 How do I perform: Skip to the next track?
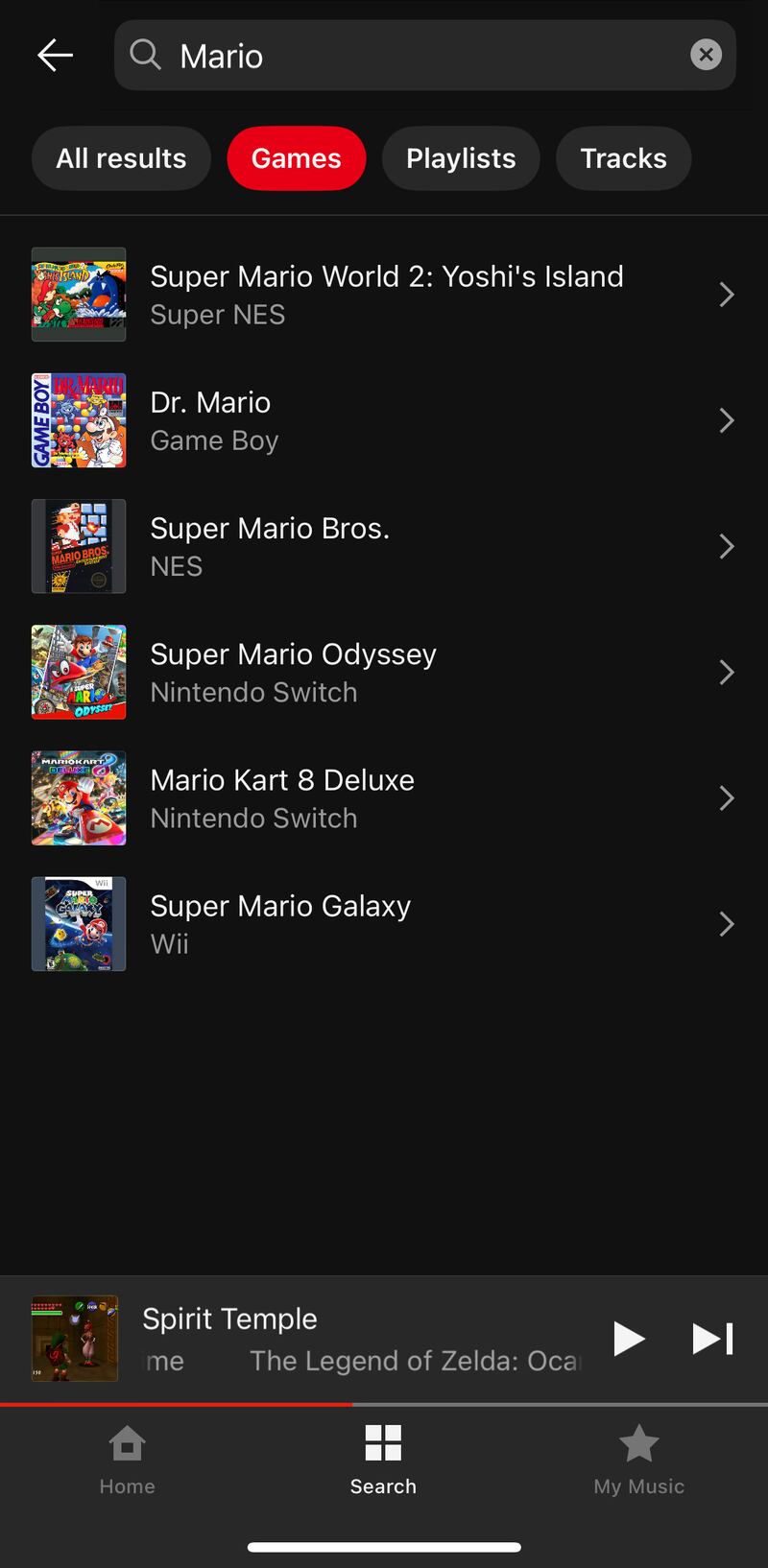712,1338
